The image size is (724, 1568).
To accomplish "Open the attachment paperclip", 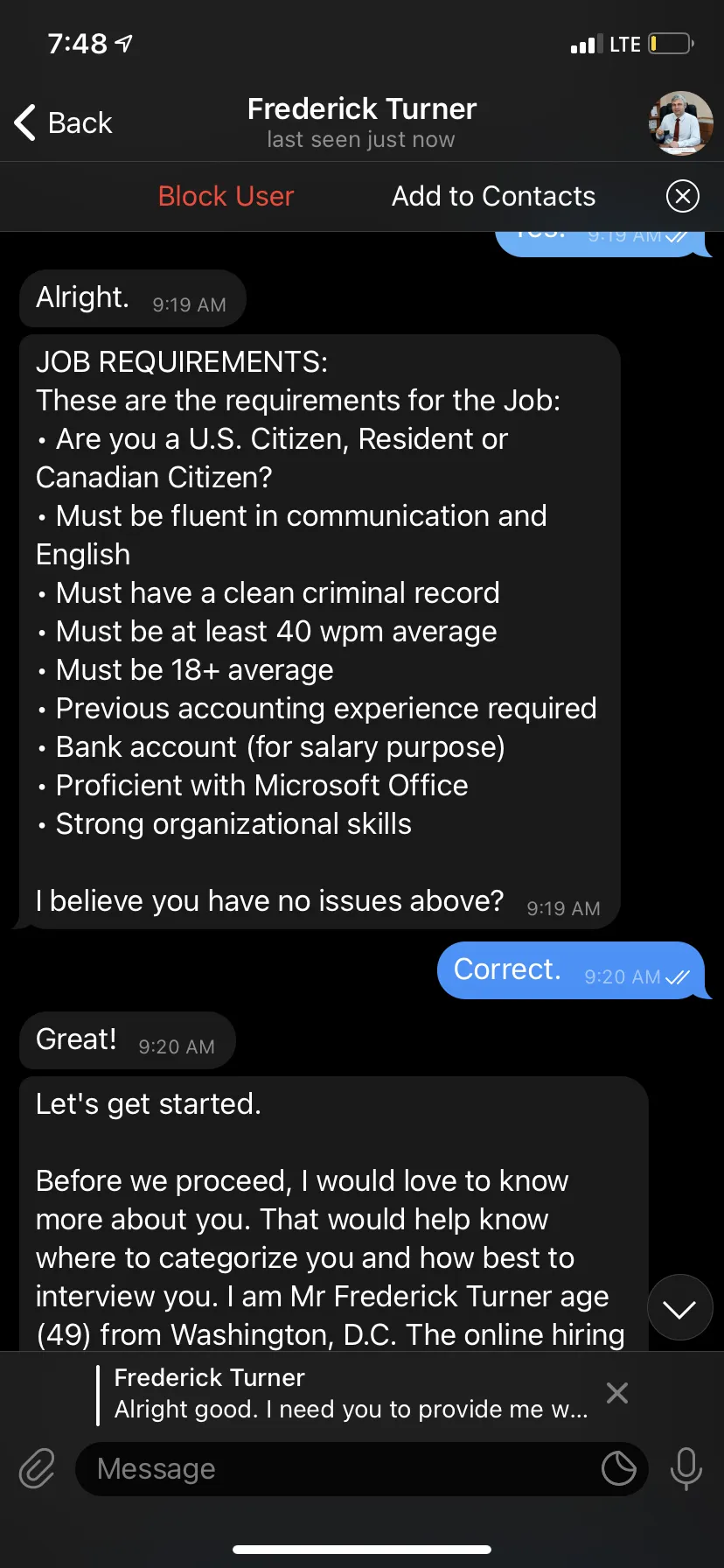I will 37,1469.
